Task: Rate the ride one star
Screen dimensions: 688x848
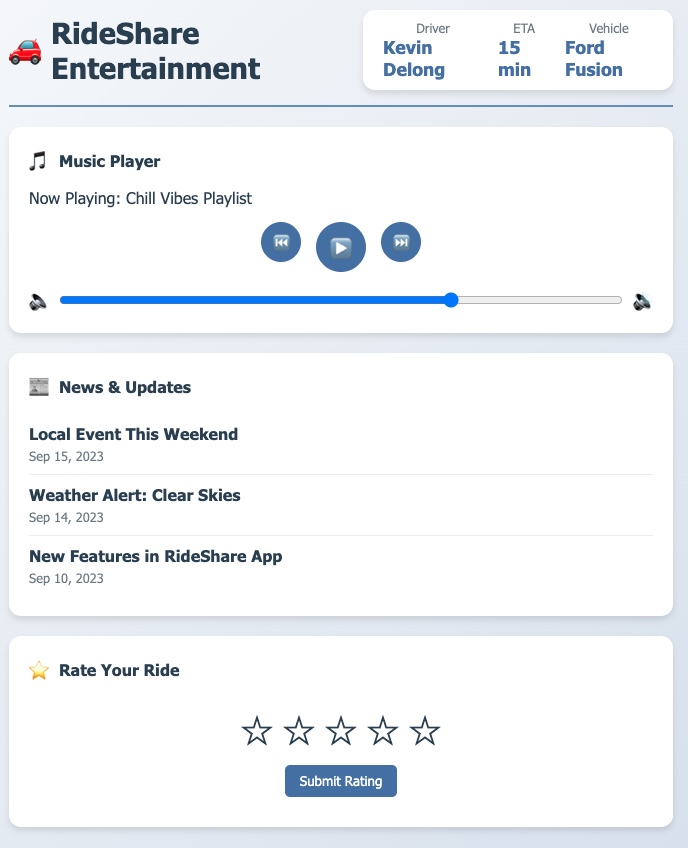Action: [x=257, y=732]
